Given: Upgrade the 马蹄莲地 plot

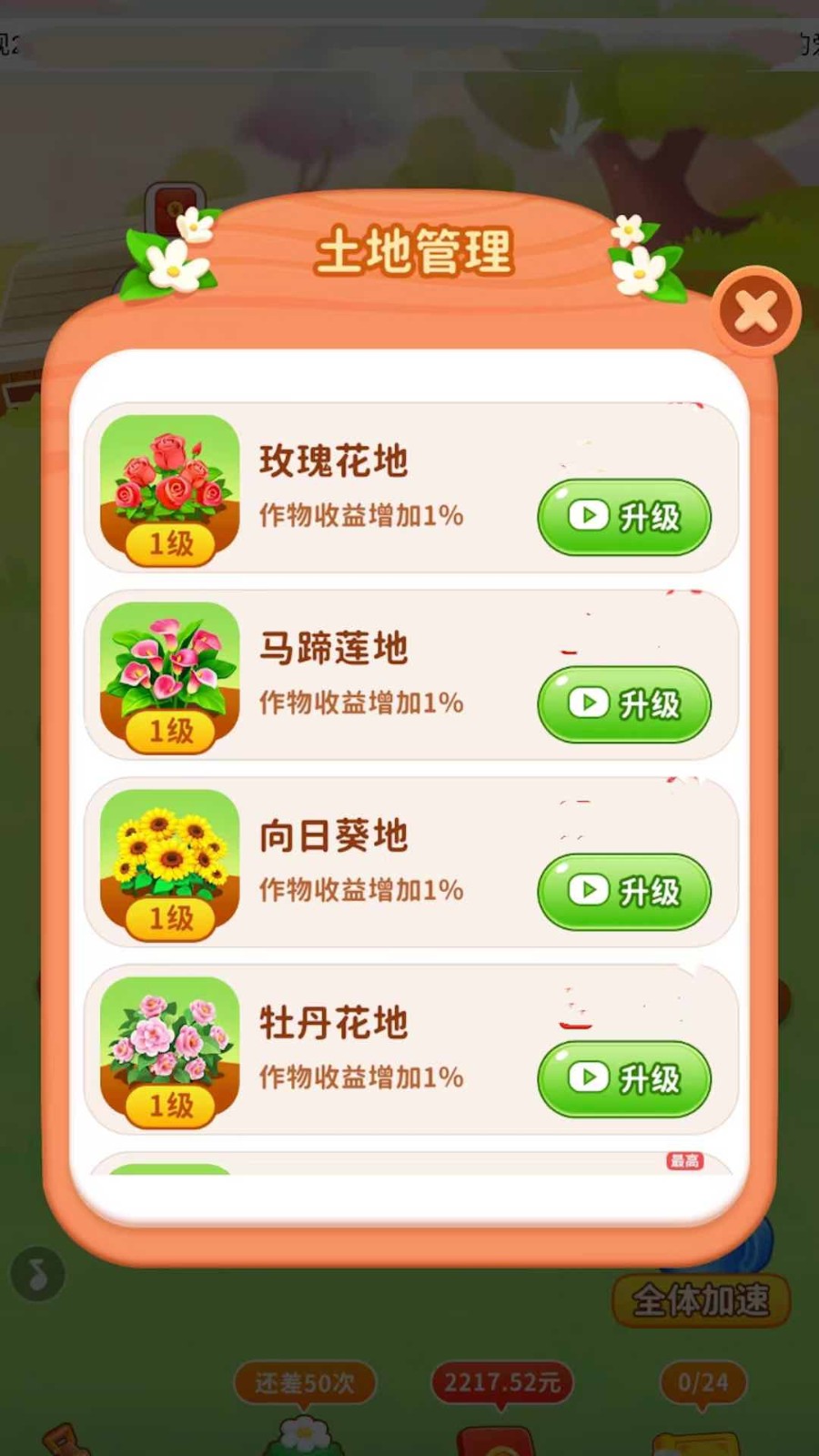Looking at the screenshot, I should tap(624, 703).
